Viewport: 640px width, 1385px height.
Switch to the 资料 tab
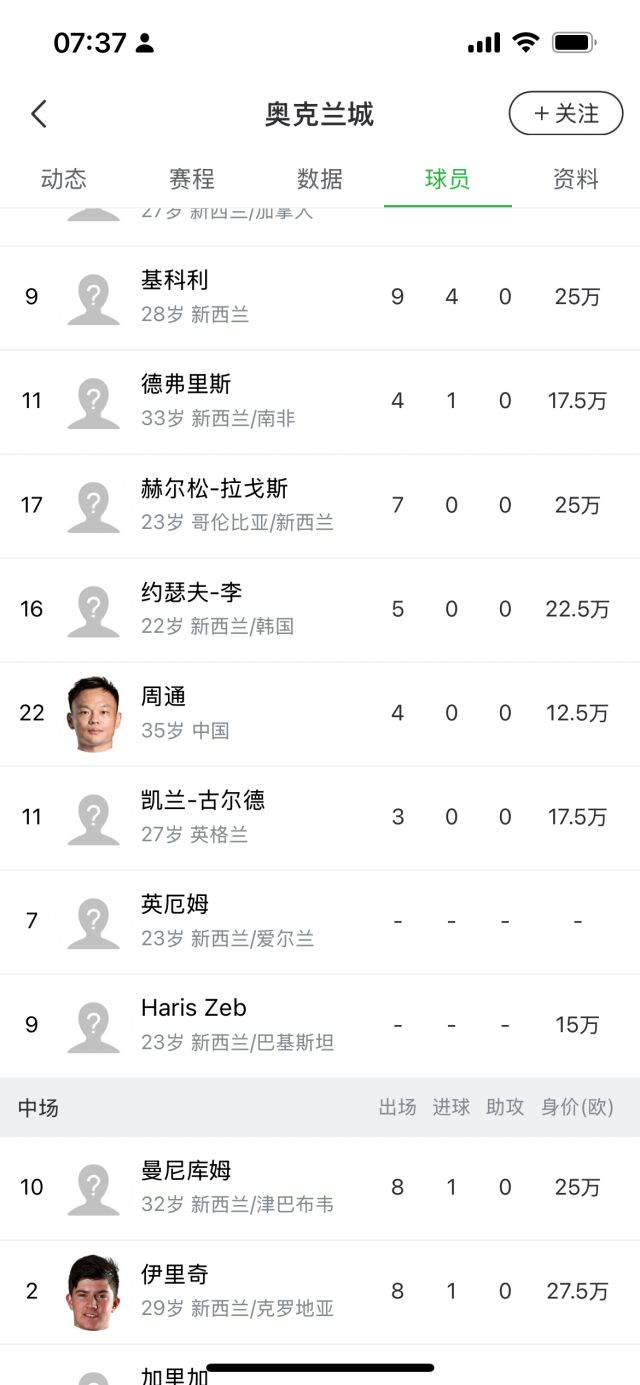click(576, 179)
